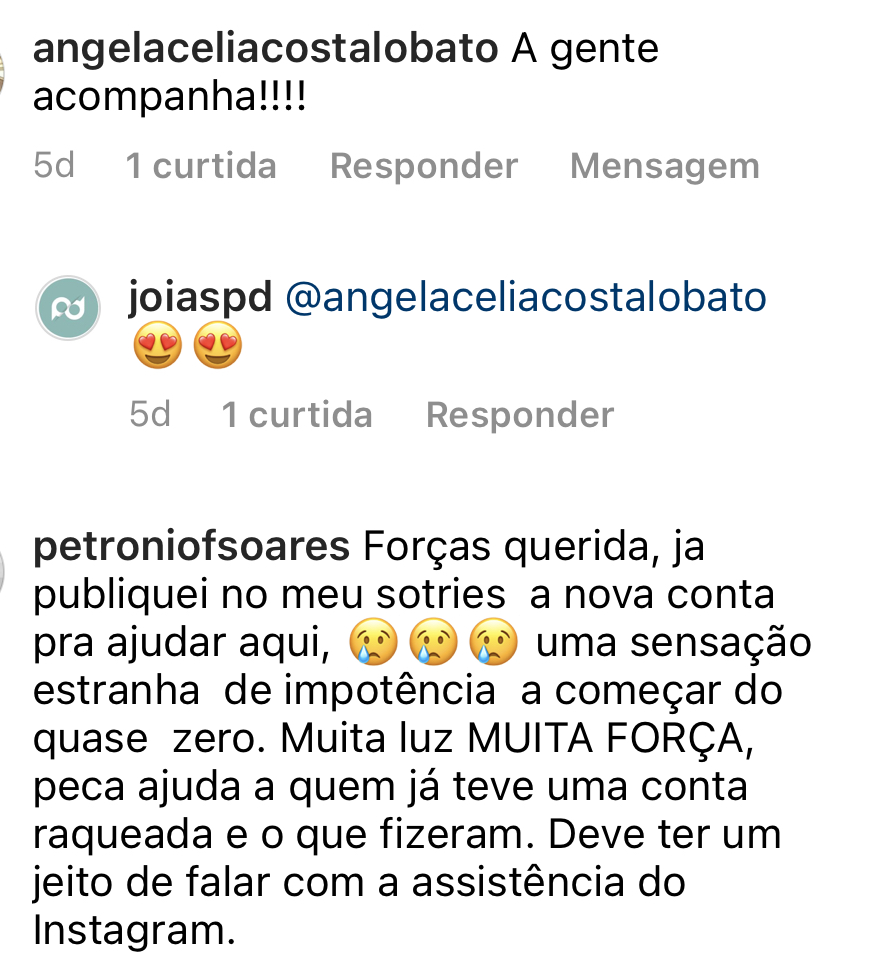
Task: Open petroniofsoares profile from username
Action: [191, 547]
